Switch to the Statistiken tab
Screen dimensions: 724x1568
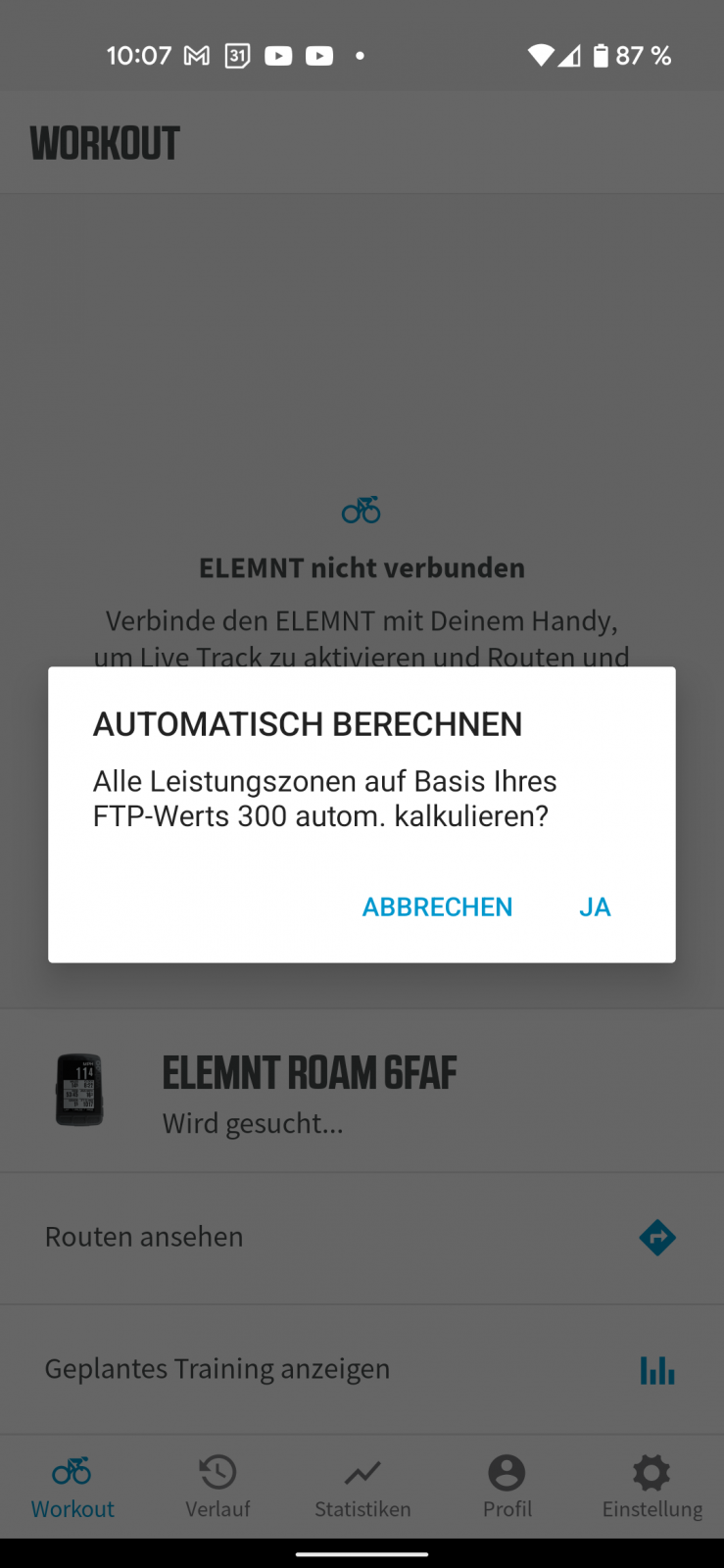point(362,1487)
